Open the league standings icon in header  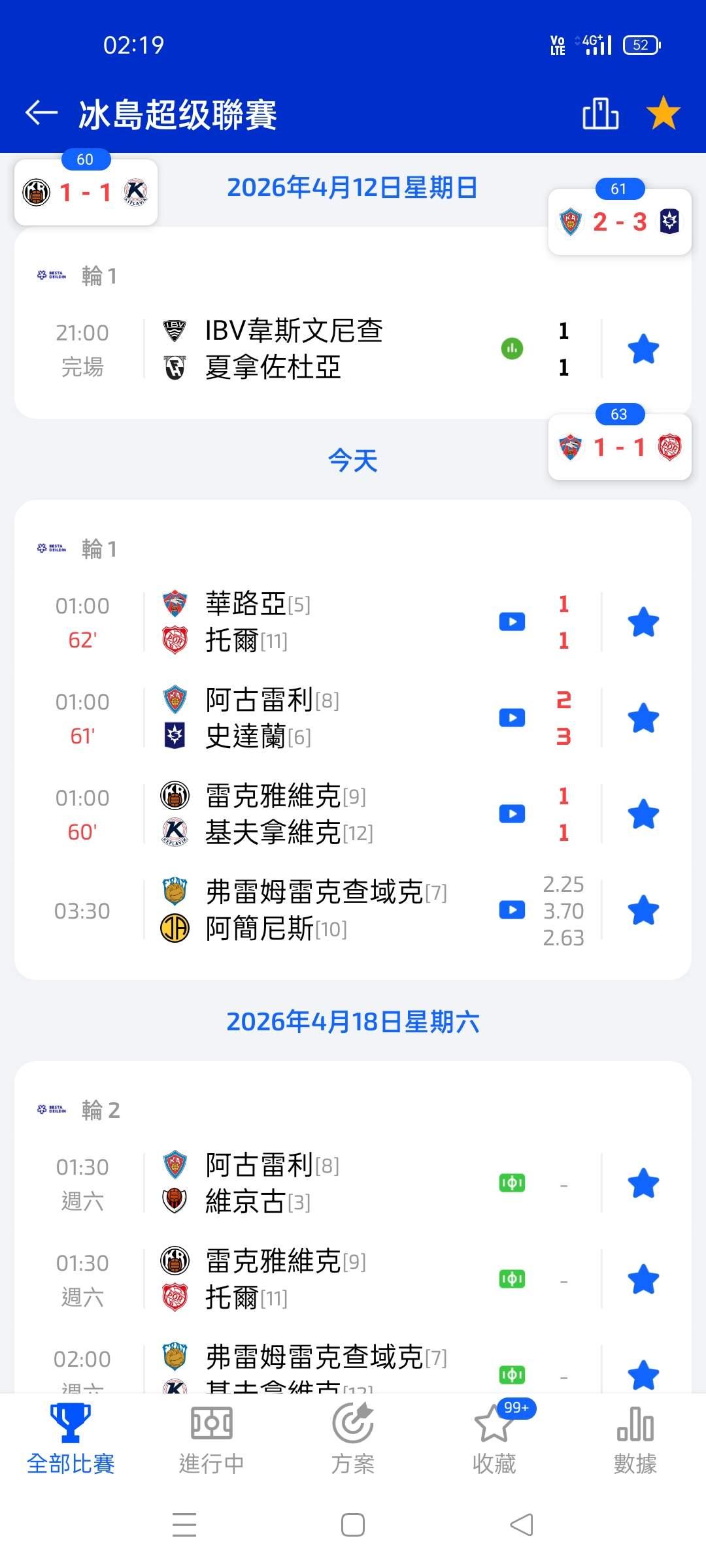coord(600,113)
